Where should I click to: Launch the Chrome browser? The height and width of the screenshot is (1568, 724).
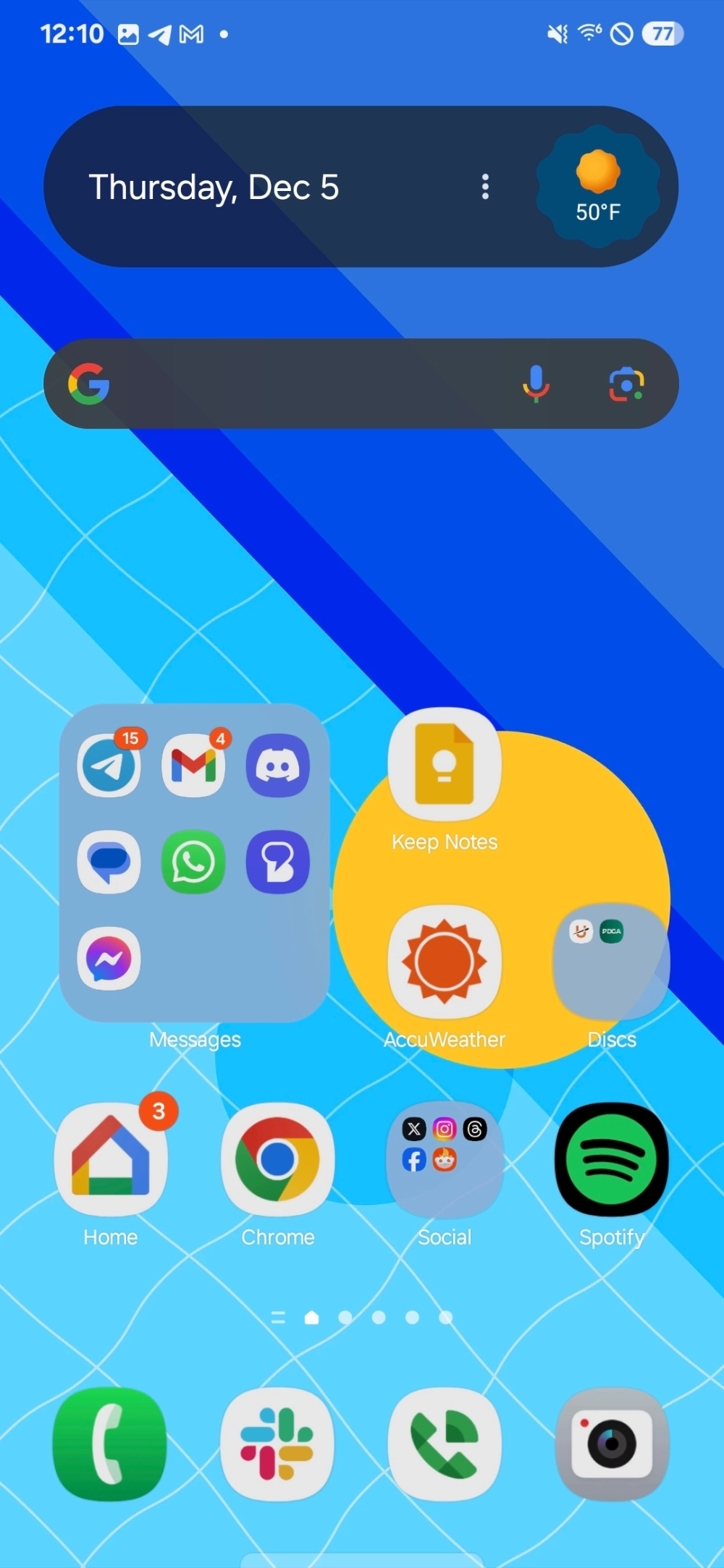(278, 1159)
